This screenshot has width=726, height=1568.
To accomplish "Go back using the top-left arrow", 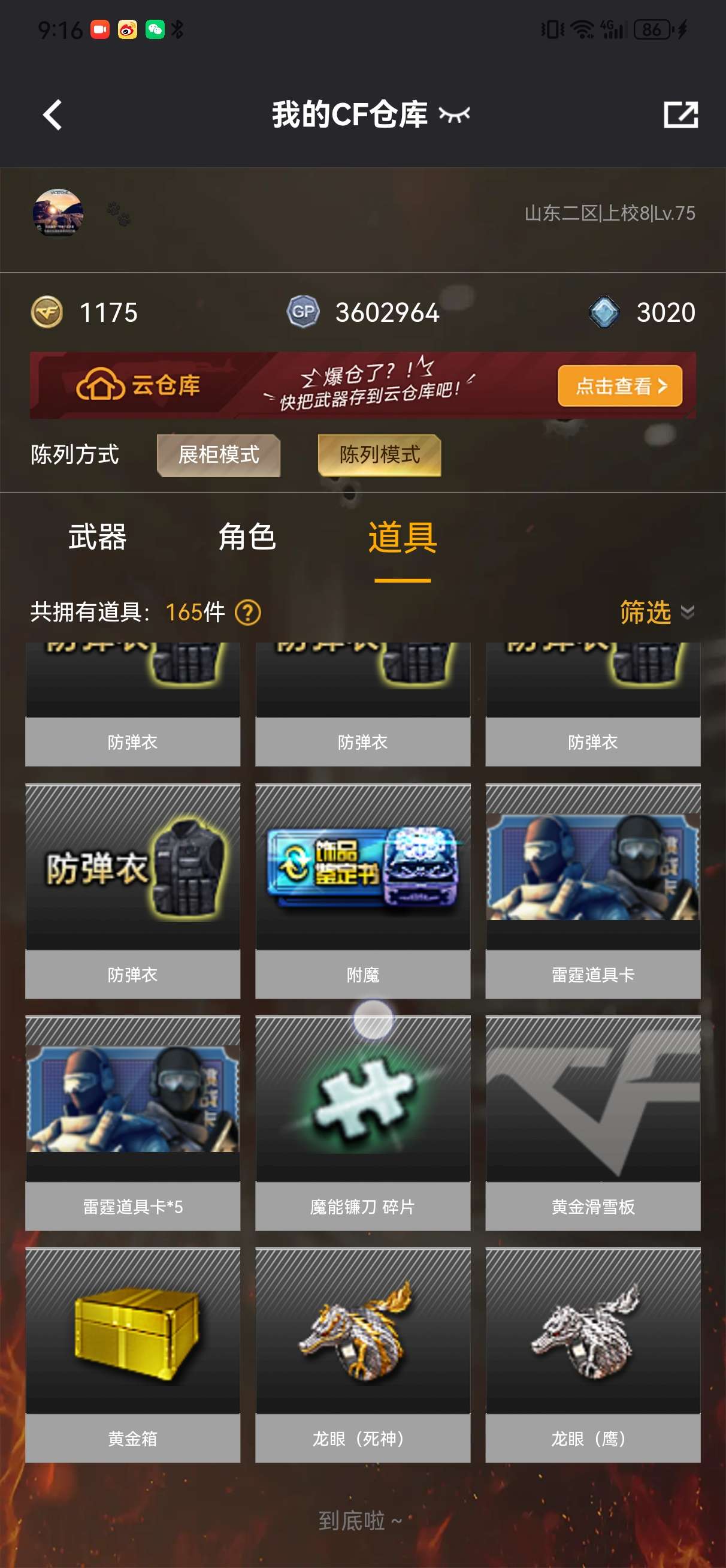I will point(52,114).
